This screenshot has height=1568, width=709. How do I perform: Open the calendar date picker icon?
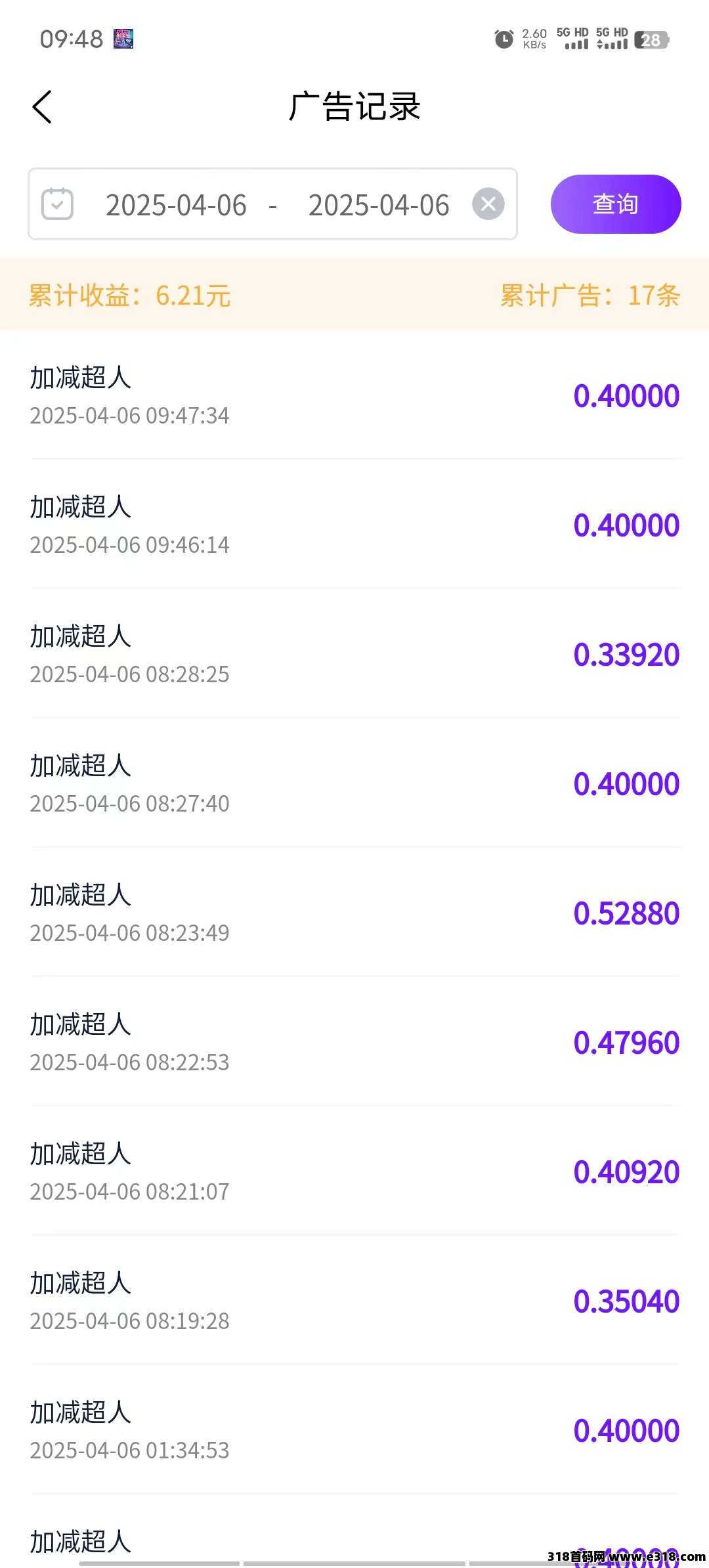pyautogui.click(x=58, y=204)
